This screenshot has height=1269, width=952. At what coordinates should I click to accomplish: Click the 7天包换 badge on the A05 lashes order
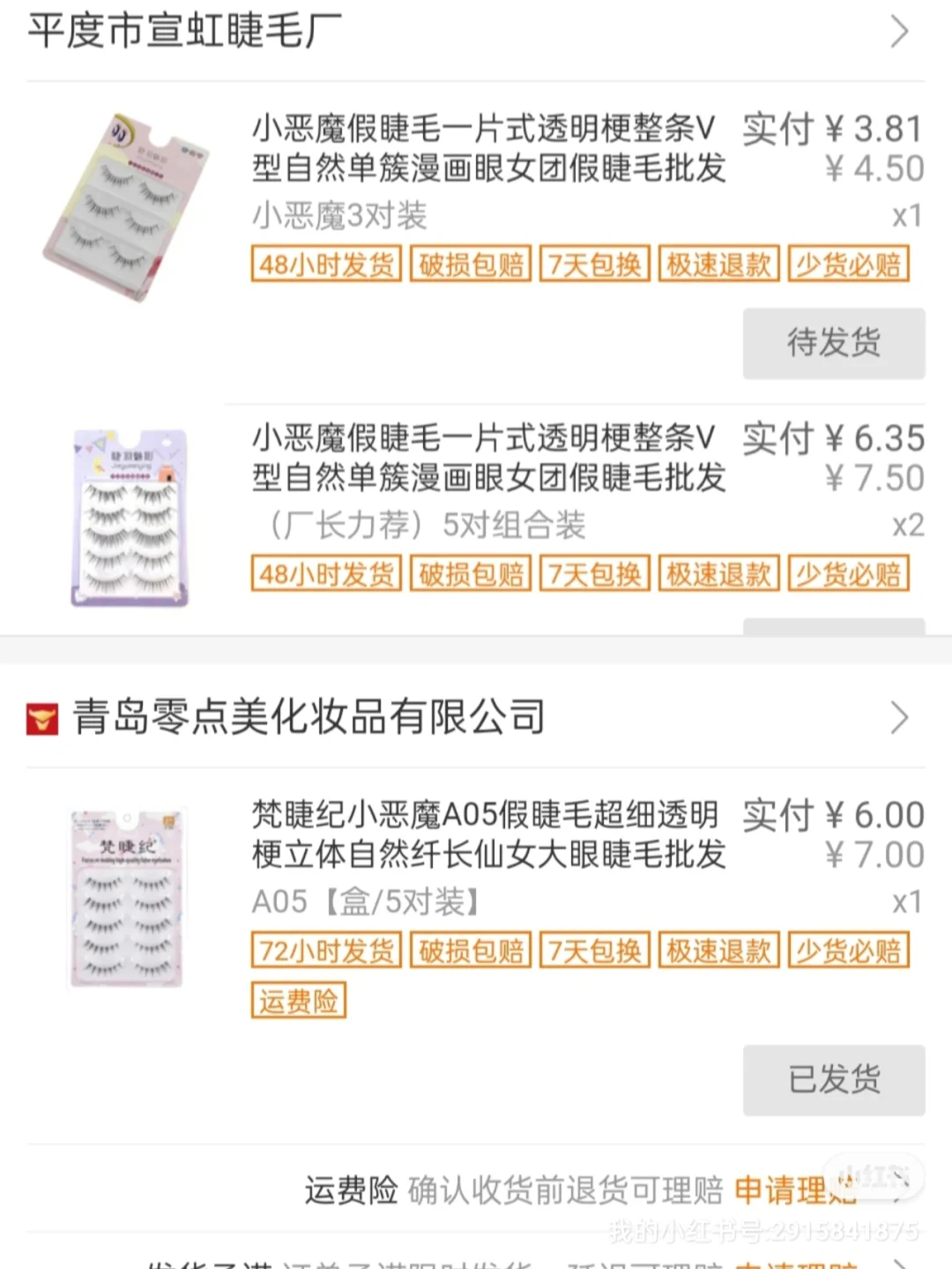point(594,950)
